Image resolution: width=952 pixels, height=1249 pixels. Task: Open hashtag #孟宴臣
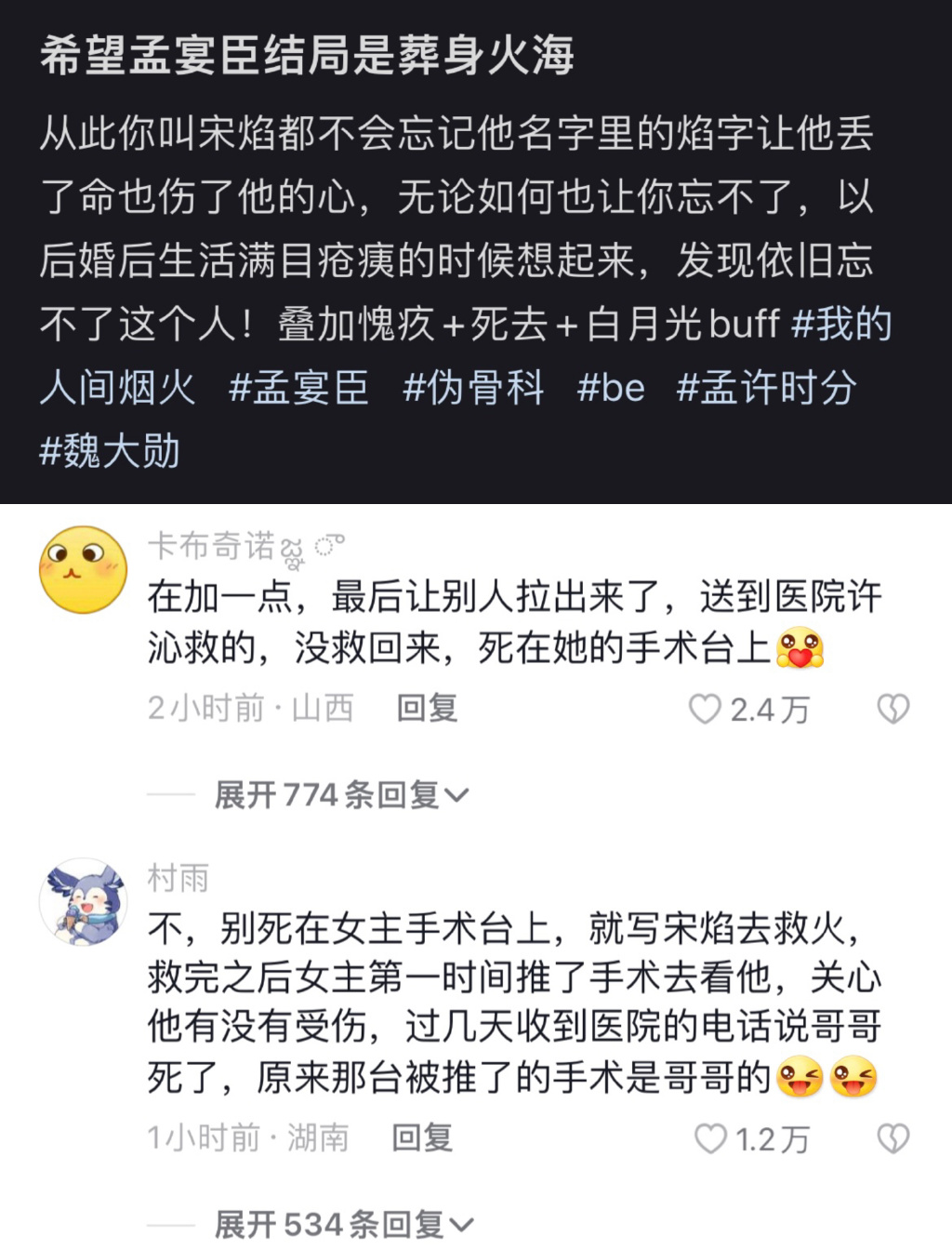click(298, 388)
